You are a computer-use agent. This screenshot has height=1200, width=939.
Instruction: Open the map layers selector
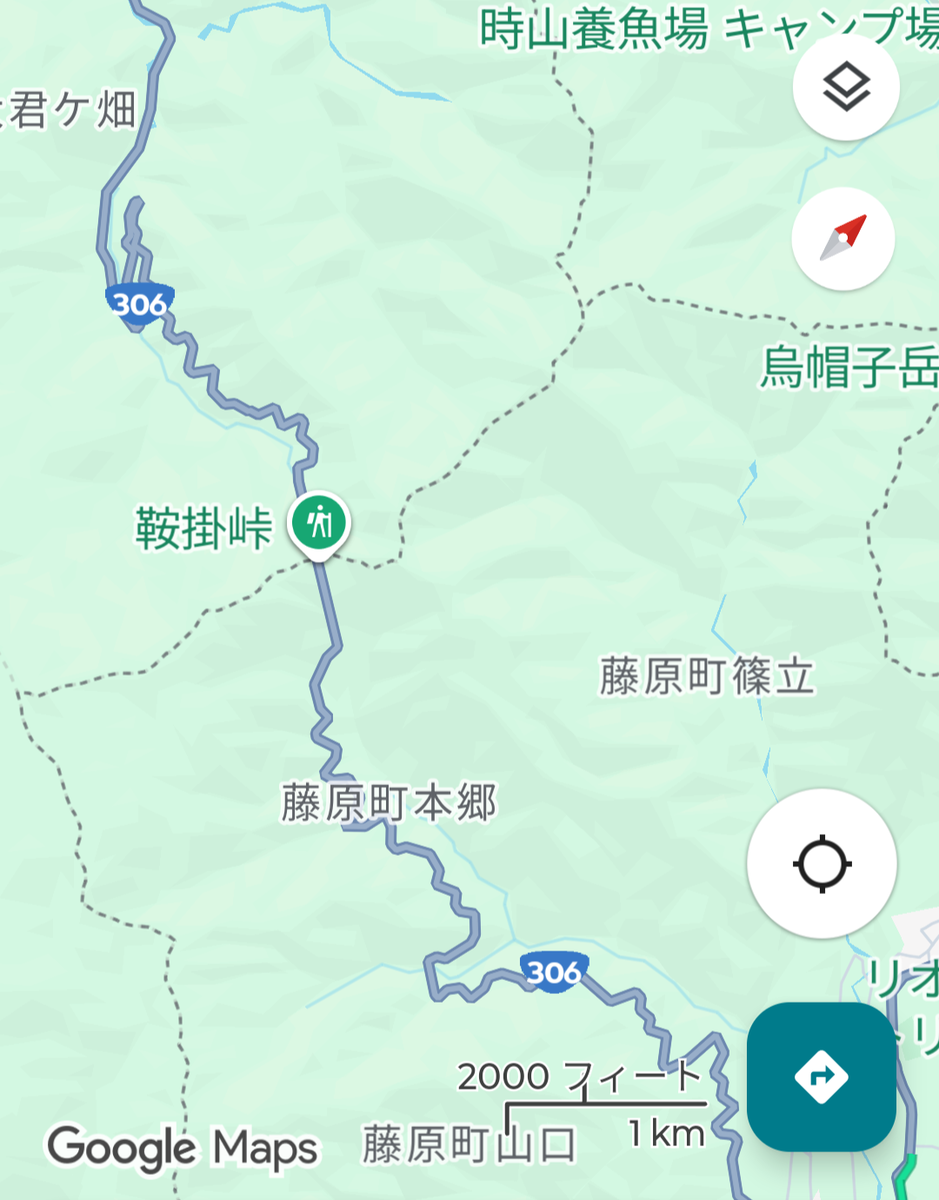(846, 89)
